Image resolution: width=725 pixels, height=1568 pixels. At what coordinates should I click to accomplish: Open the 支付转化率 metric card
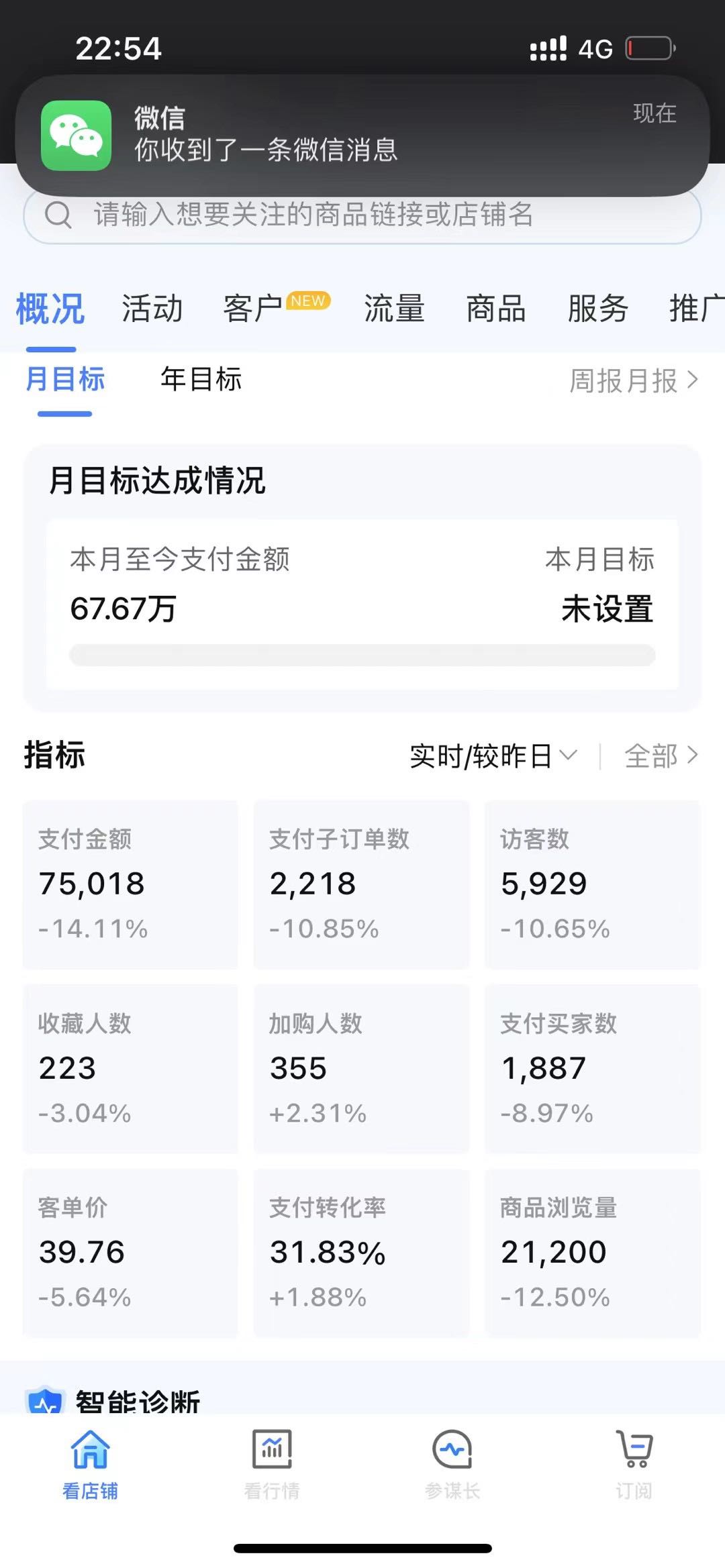pos(361,1253)
